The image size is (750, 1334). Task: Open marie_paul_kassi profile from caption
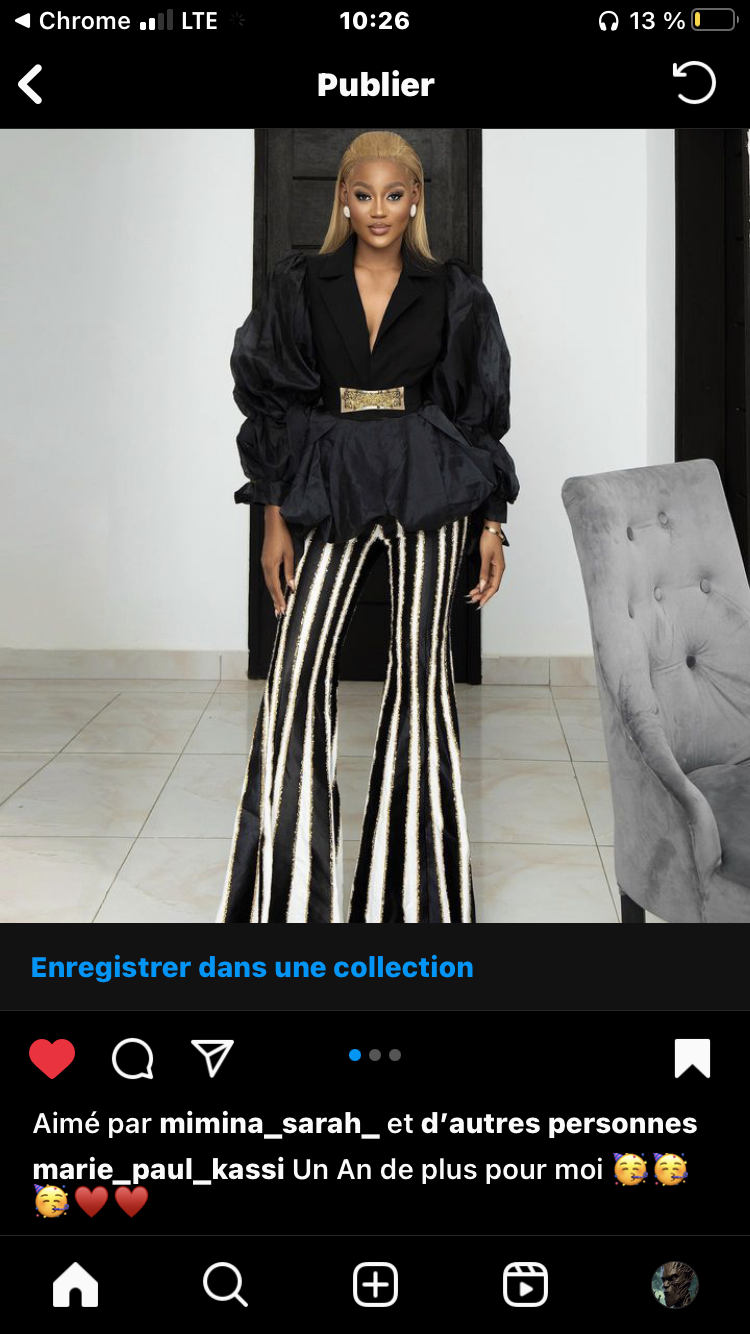(x=158, y=1169)
